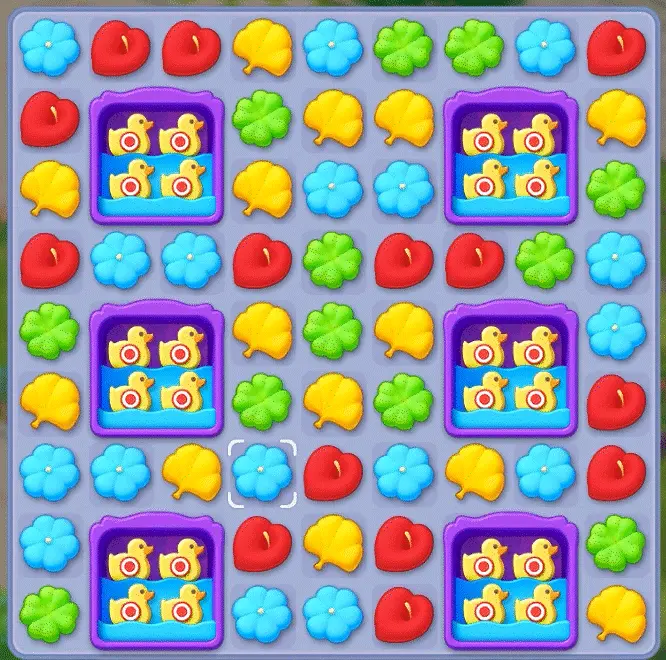Tap the highlighted blue flower with selection brackets
The height and width of the screenshot is (660, 666).
(x=262, y=472)
